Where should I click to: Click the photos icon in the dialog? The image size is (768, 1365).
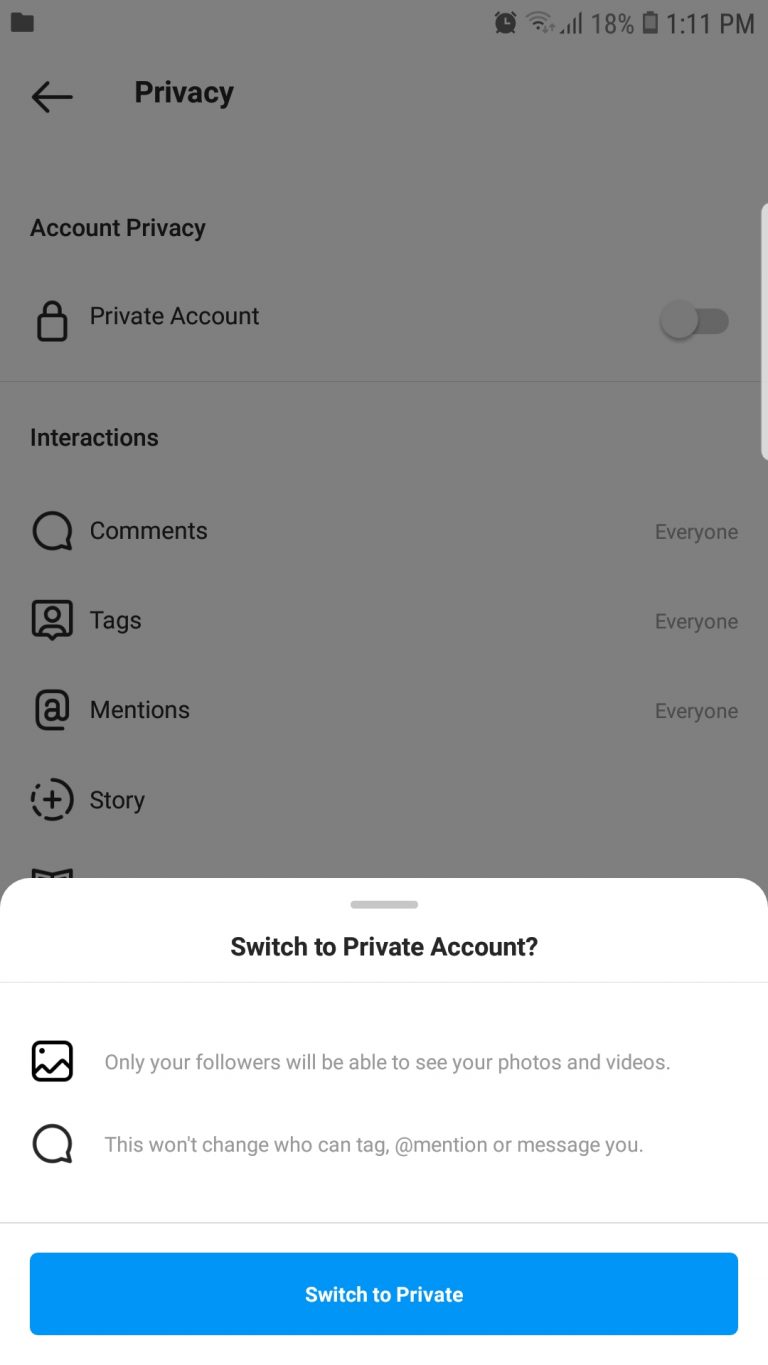coord(52,1061)
